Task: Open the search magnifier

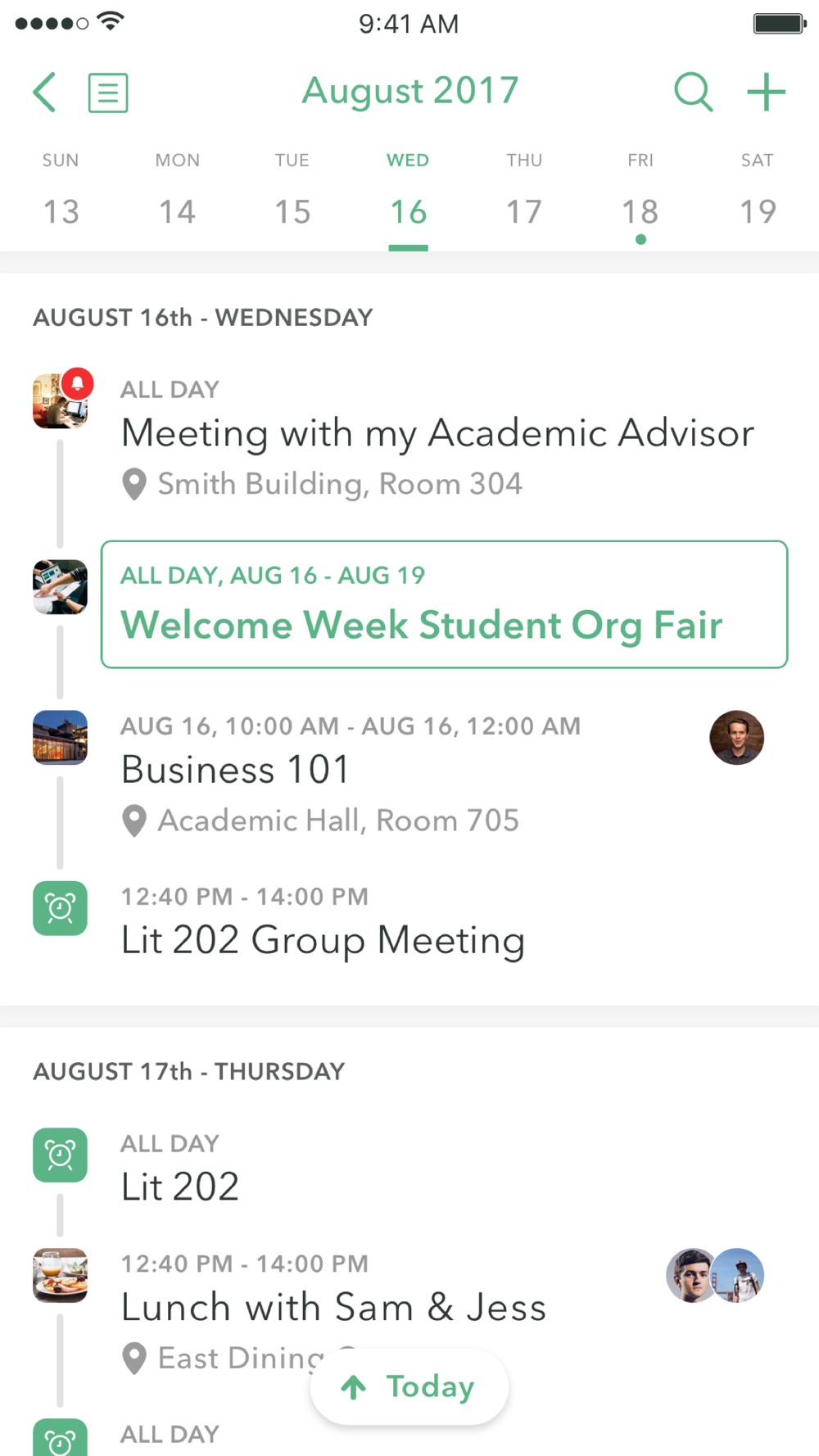Action: [693, 92]
